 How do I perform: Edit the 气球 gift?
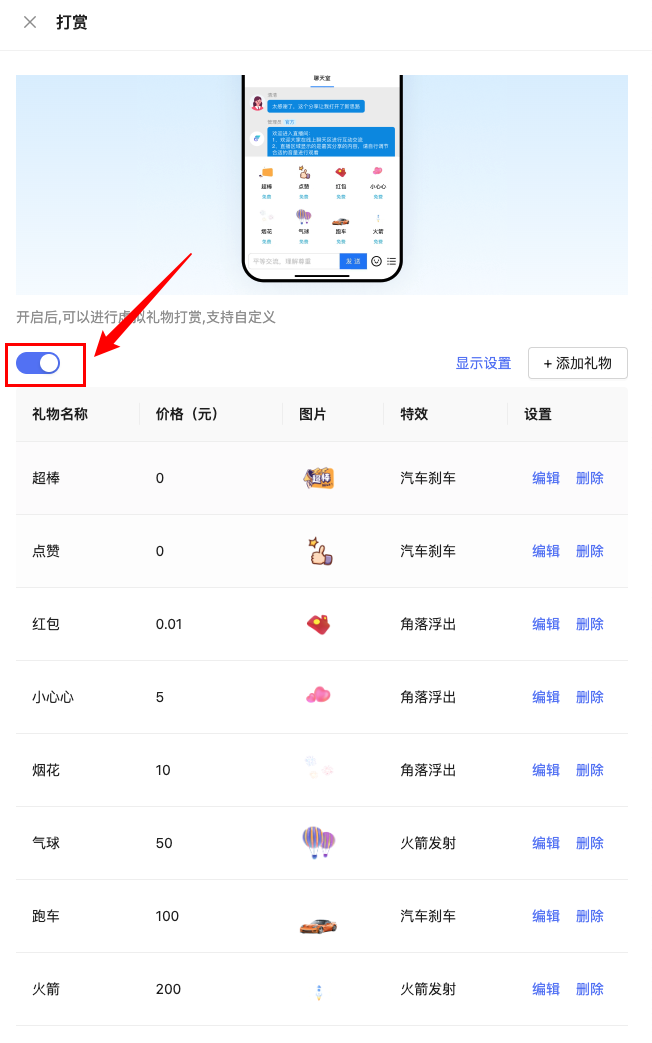pyautogui.click(x=546, y=843)
